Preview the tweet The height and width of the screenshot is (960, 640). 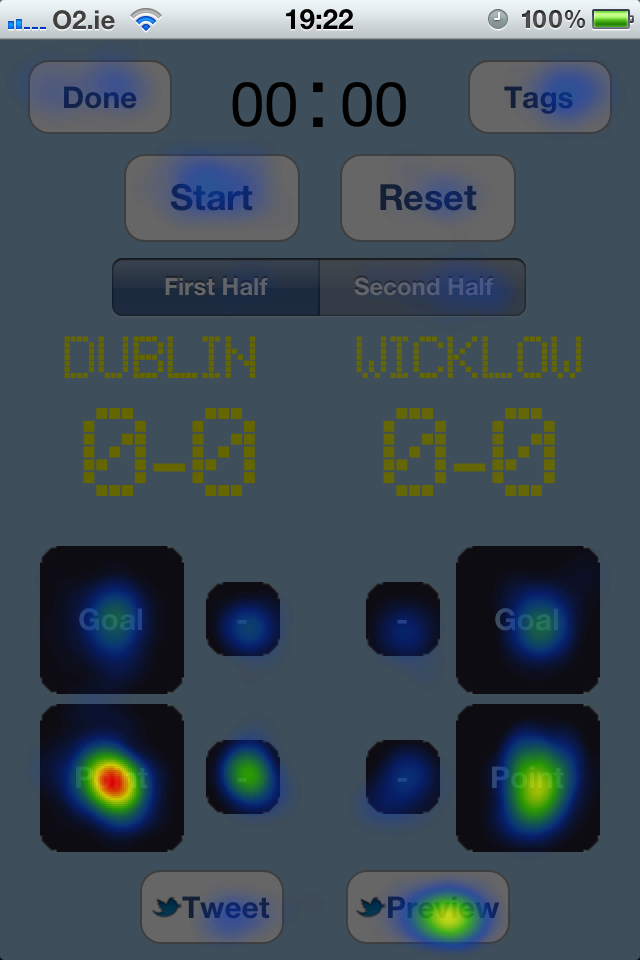tap(428, 907)
